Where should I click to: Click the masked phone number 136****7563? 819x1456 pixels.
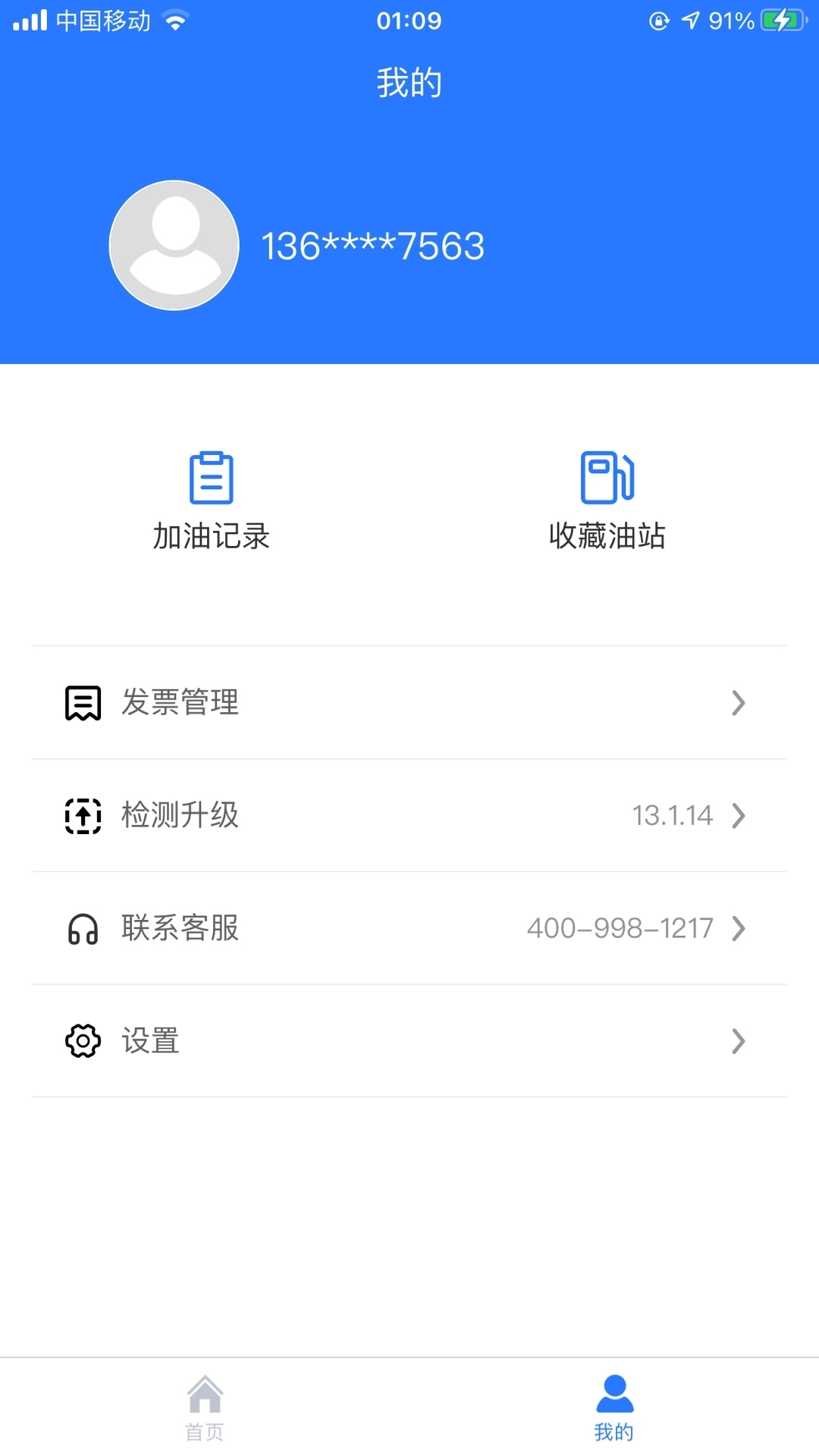tap(373, 246)
